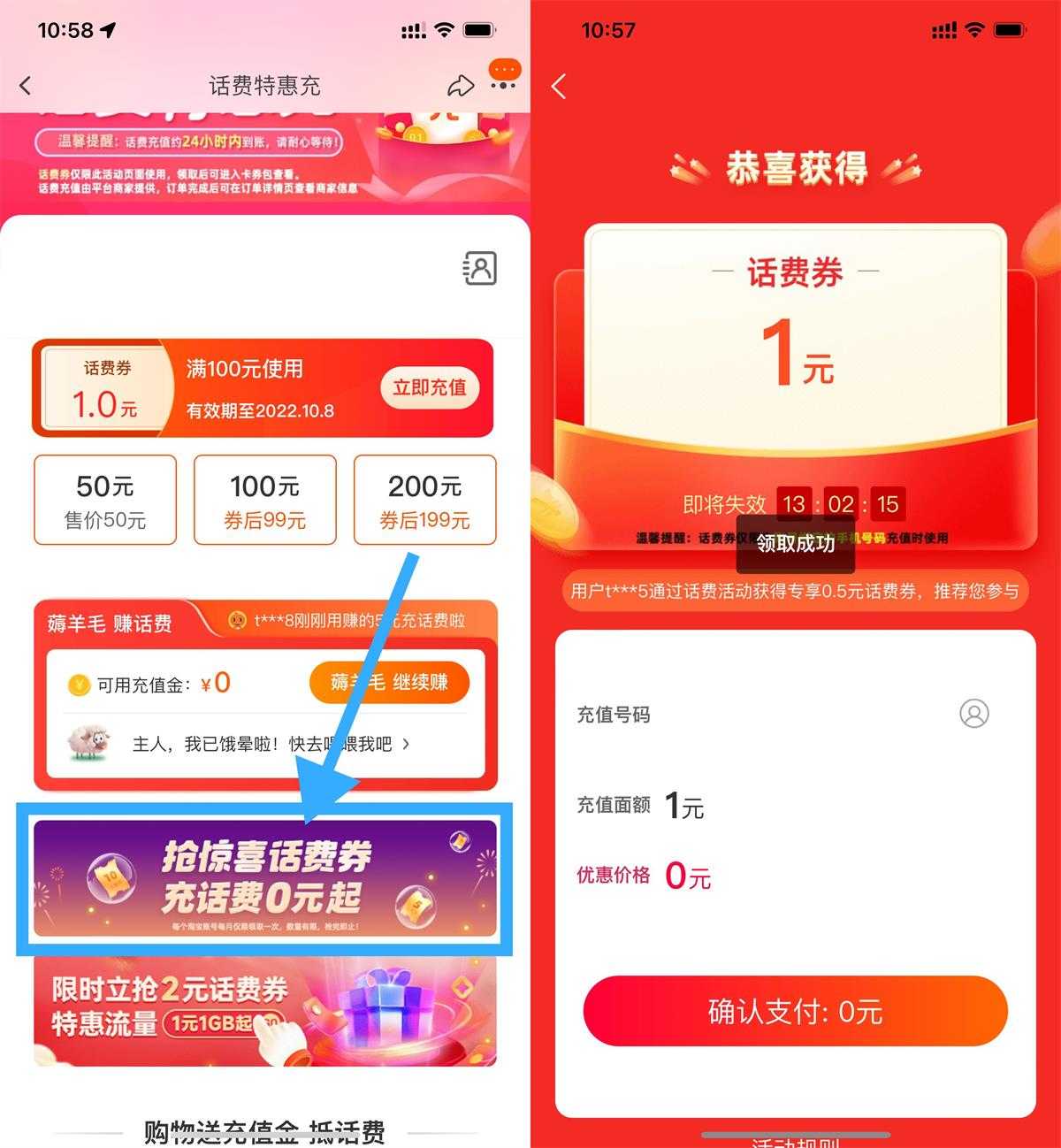Go back from the 恭喜获得 page

pyautogui.click(x=559, y=86)
